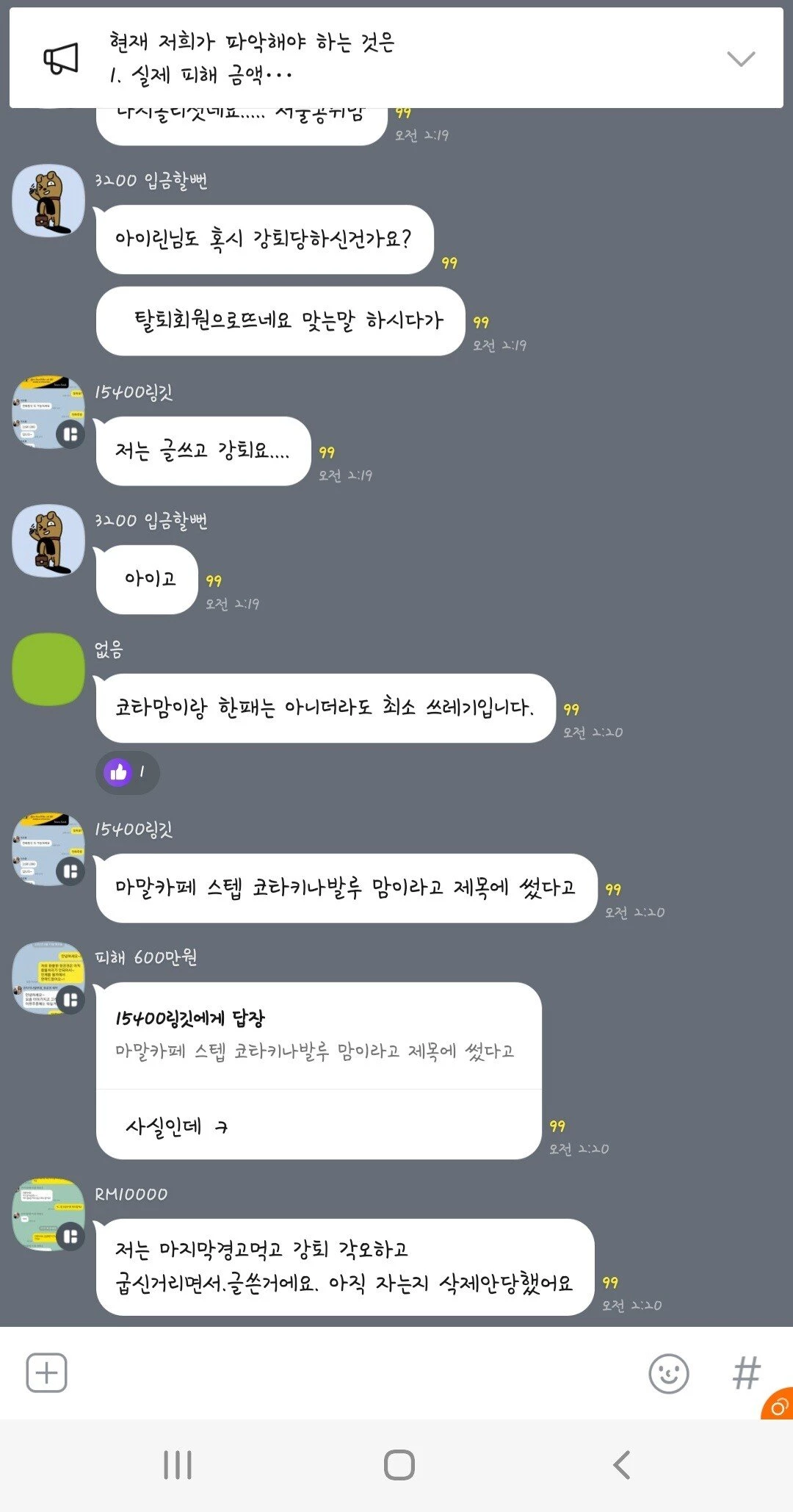Screen dimensions: 793x1512
Task: Jump to the quoted message from 15400링깃
Action: (x=316, y=1036)
